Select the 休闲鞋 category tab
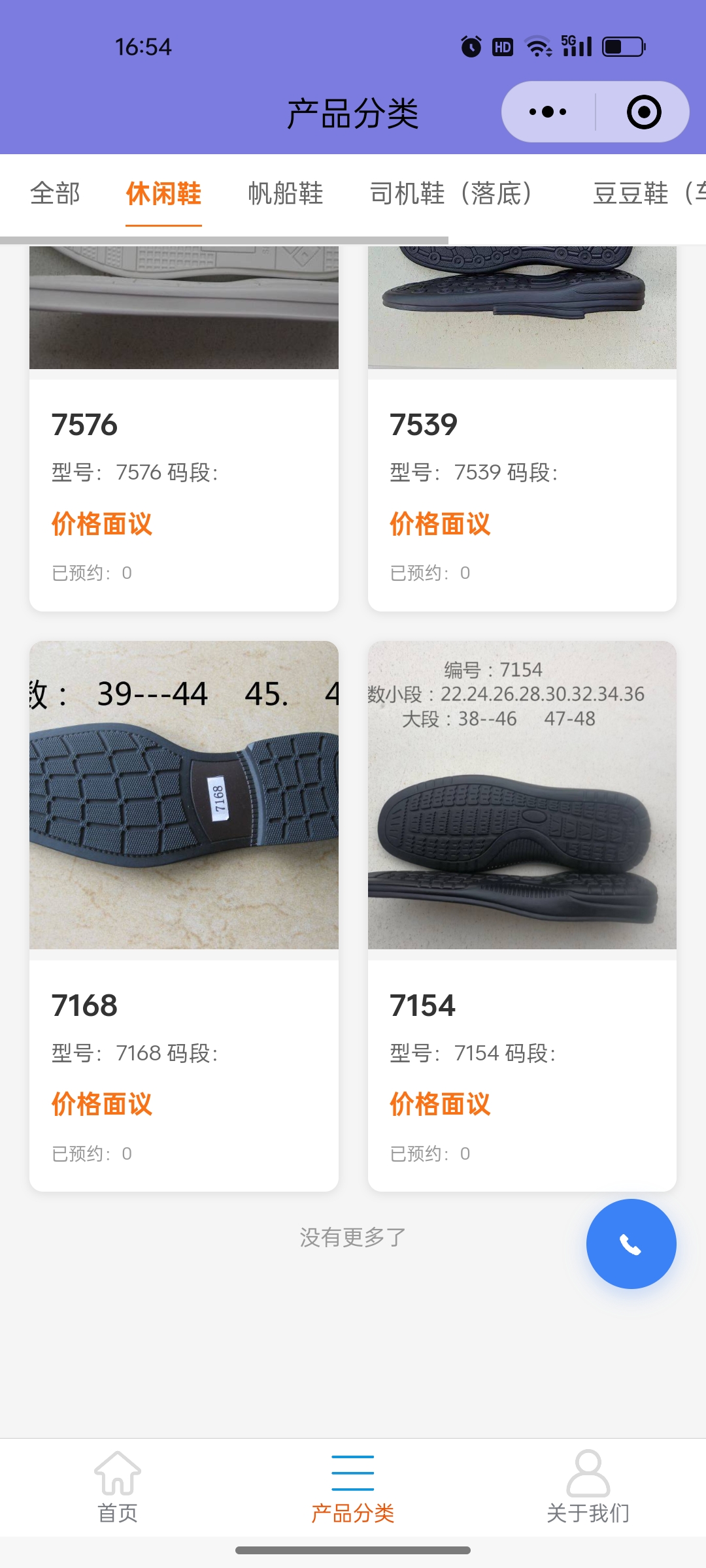The image size is (706, 1568). (163, 194)
